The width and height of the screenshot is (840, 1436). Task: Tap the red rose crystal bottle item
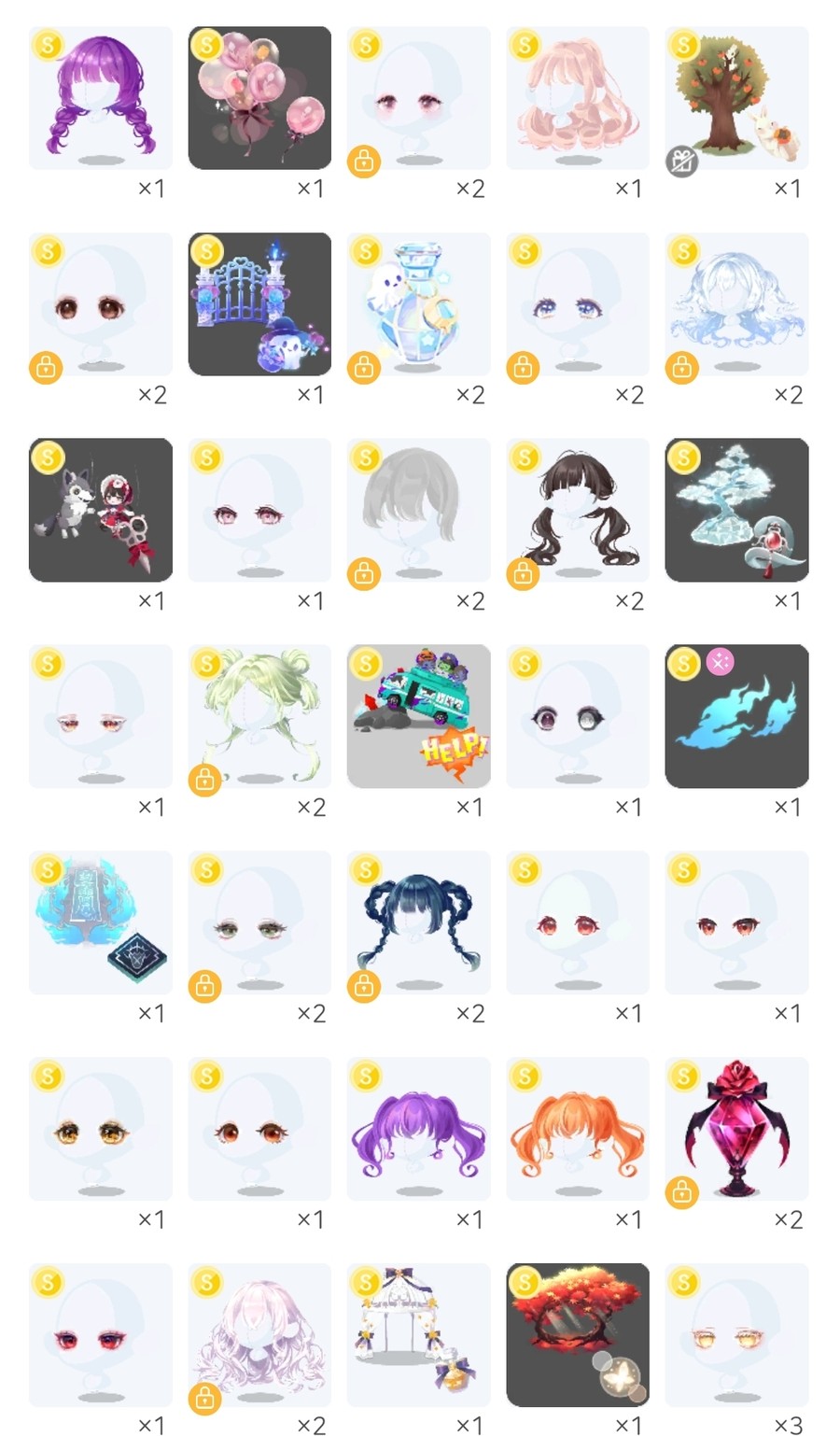pyautogui.click(x=736, y=1129)
